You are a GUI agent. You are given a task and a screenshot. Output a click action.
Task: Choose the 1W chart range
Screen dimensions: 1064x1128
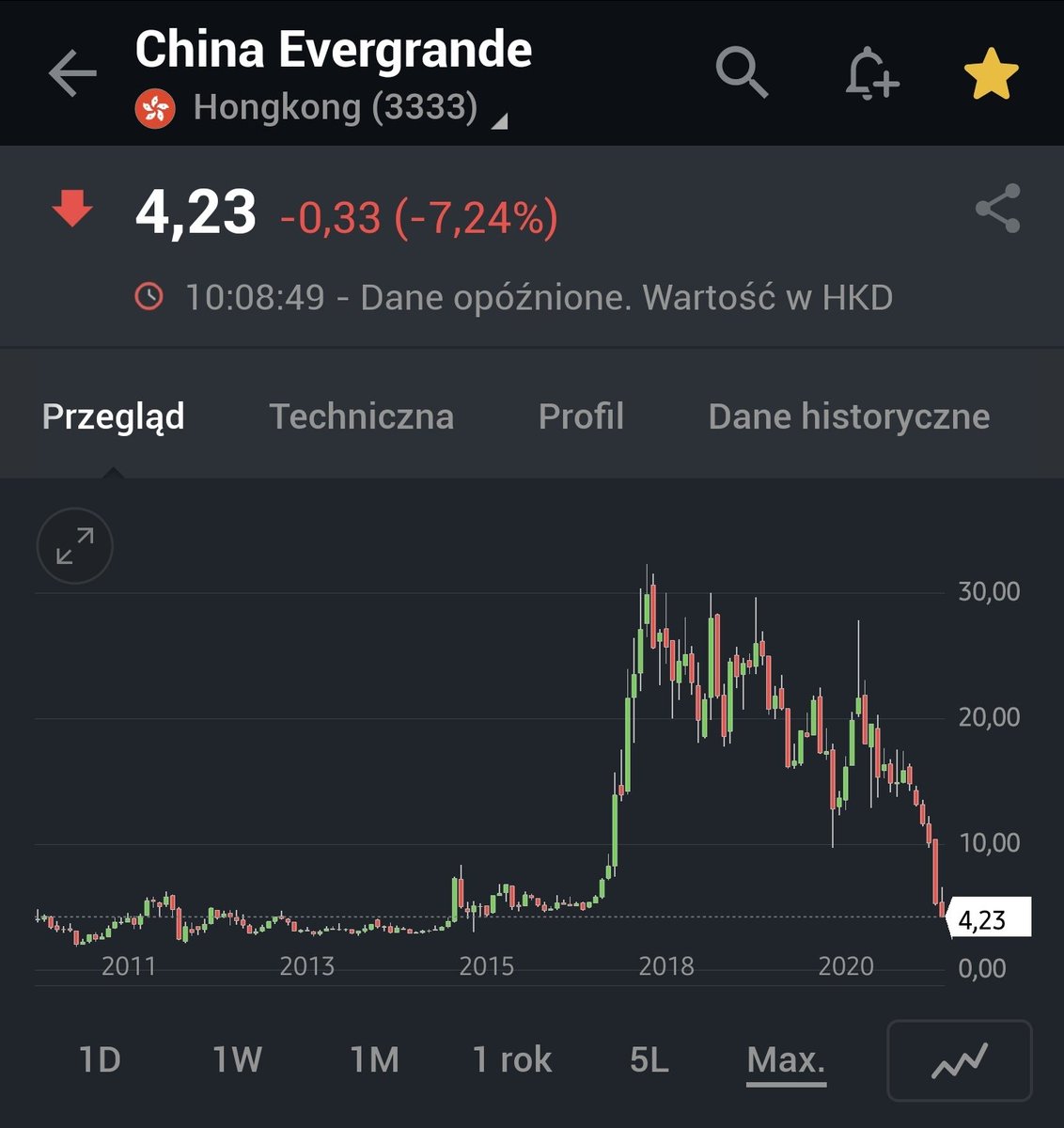click(237, 1060)
